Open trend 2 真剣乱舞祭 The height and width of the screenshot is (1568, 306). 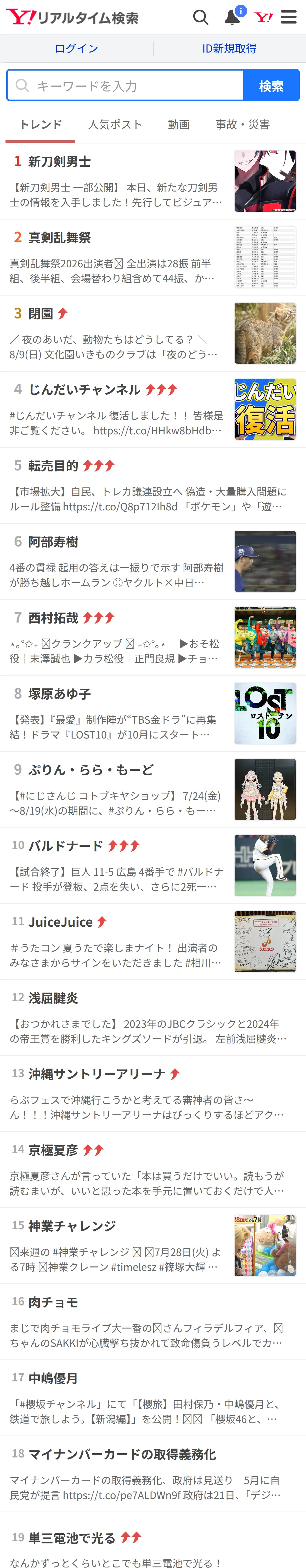[x=153, y=257]
